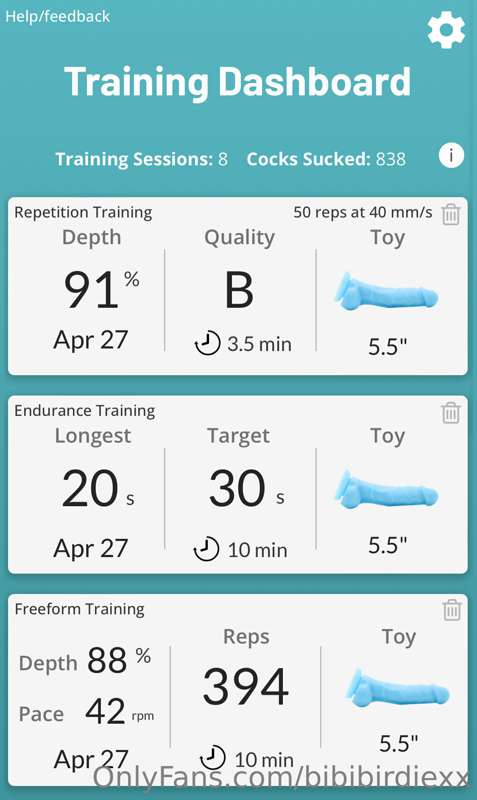Open the Repetition Training card
Screen dimensions: 477x800
[x=238, y=286]
